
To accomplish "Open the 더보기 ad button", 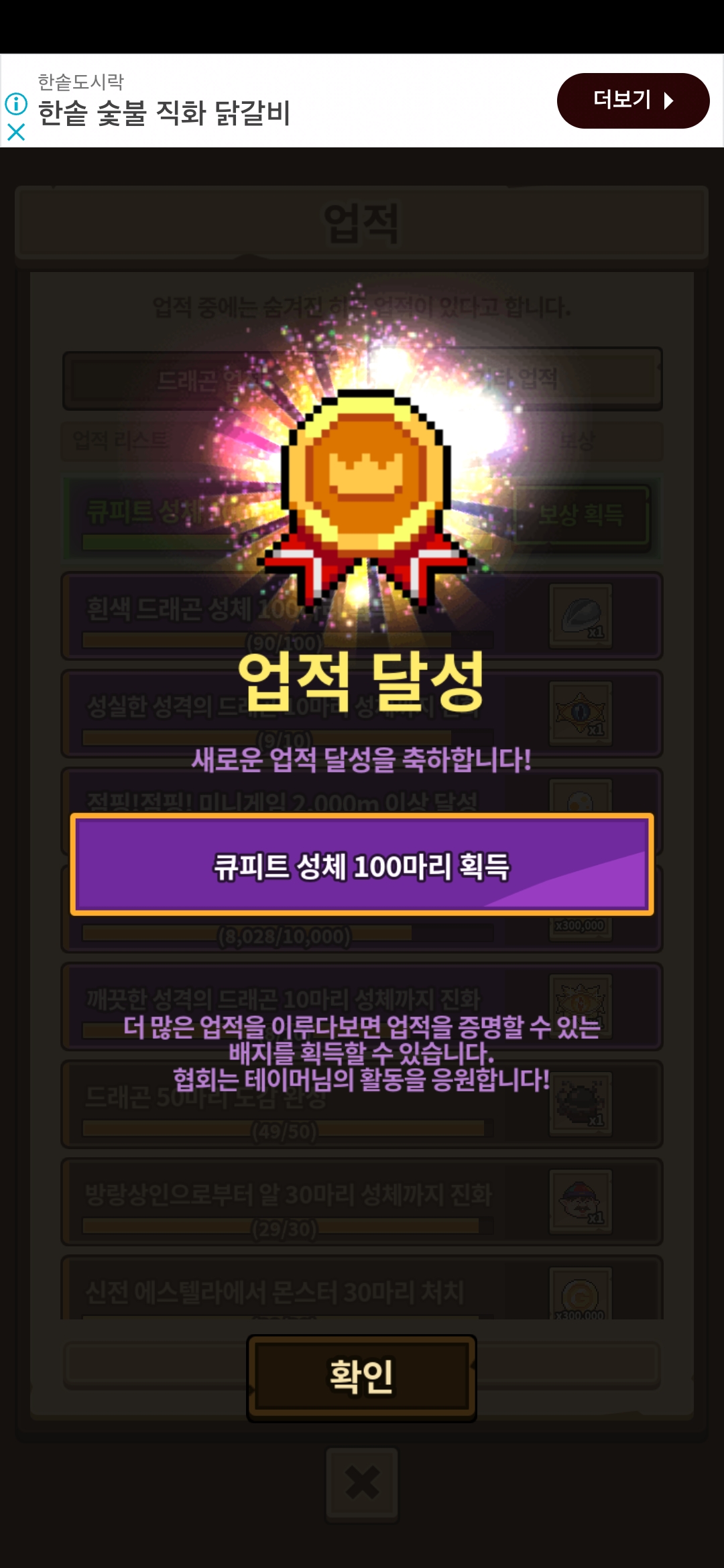I will (x=633, y=101).
